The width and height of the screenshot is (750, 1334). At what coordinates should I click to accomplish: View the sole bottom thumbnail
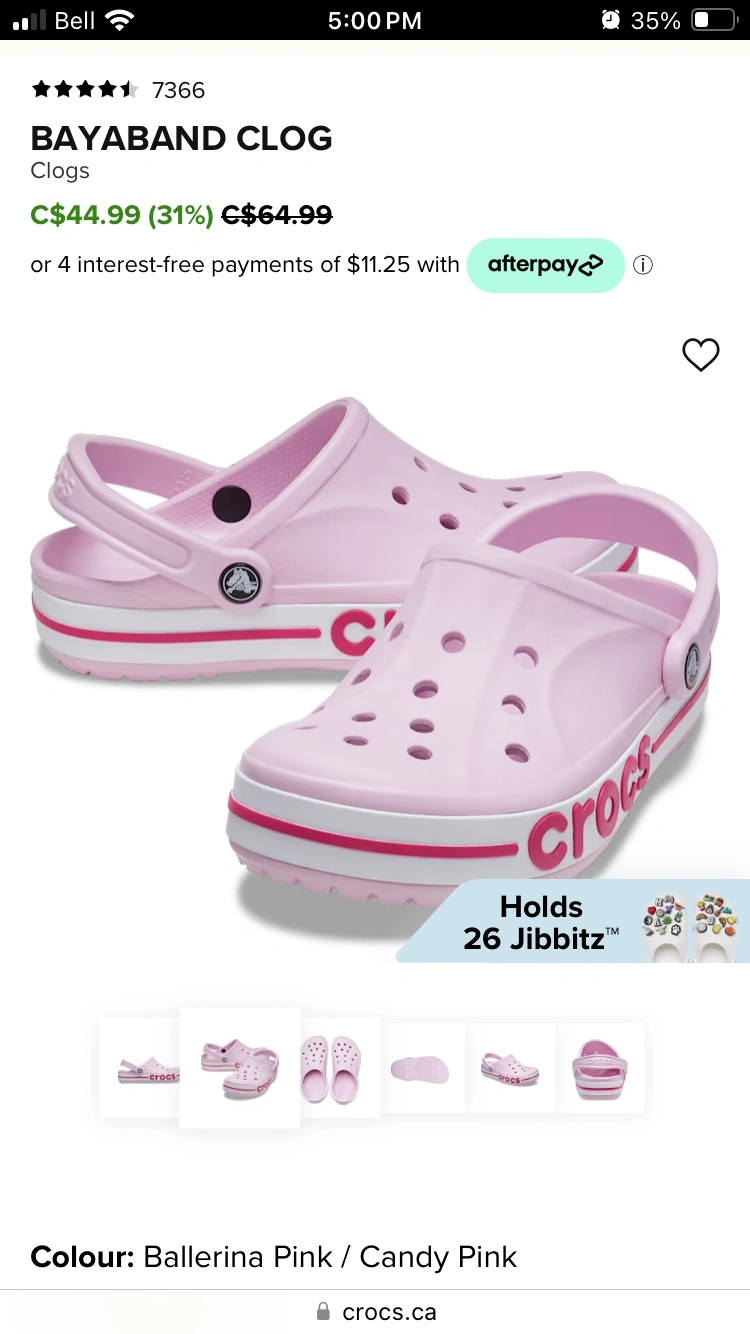coord(420,1068)
